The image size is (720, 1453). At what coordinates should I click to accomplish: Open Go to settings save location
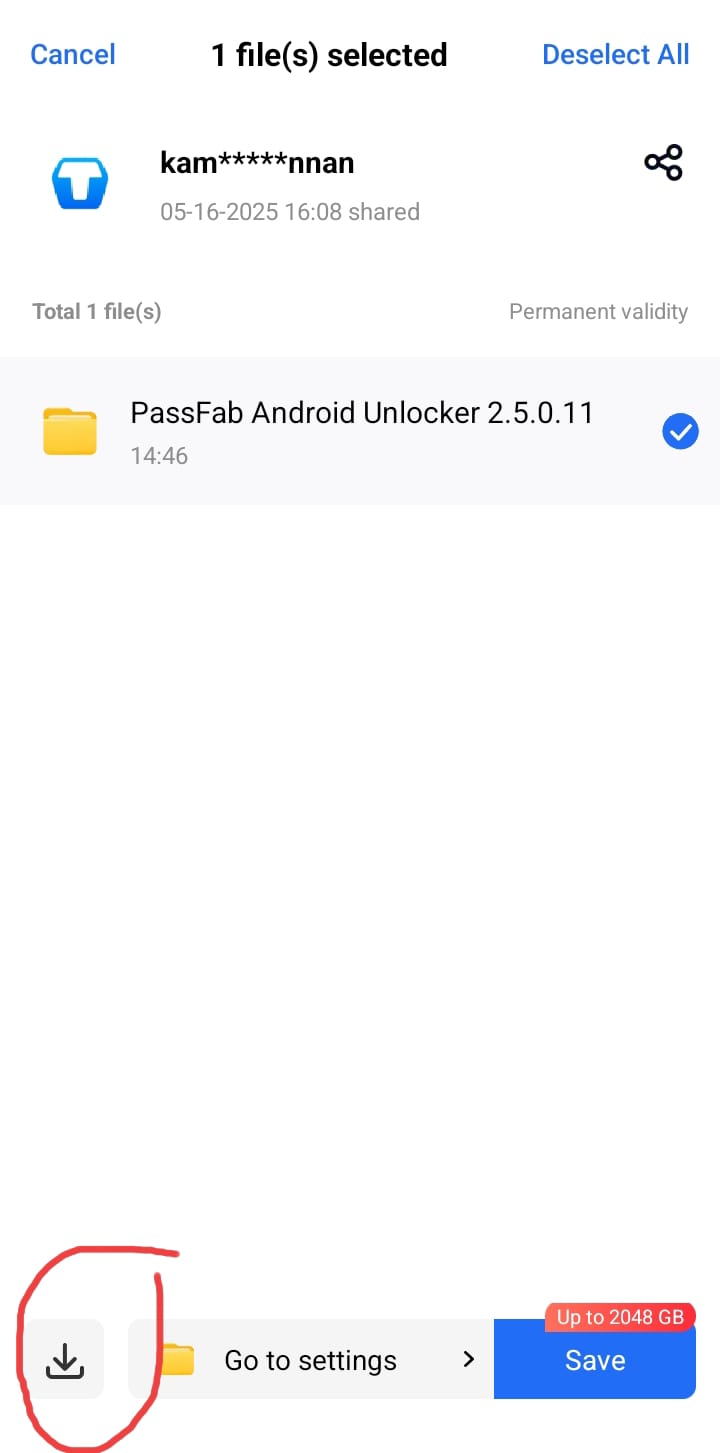(x=311, y=1360)
